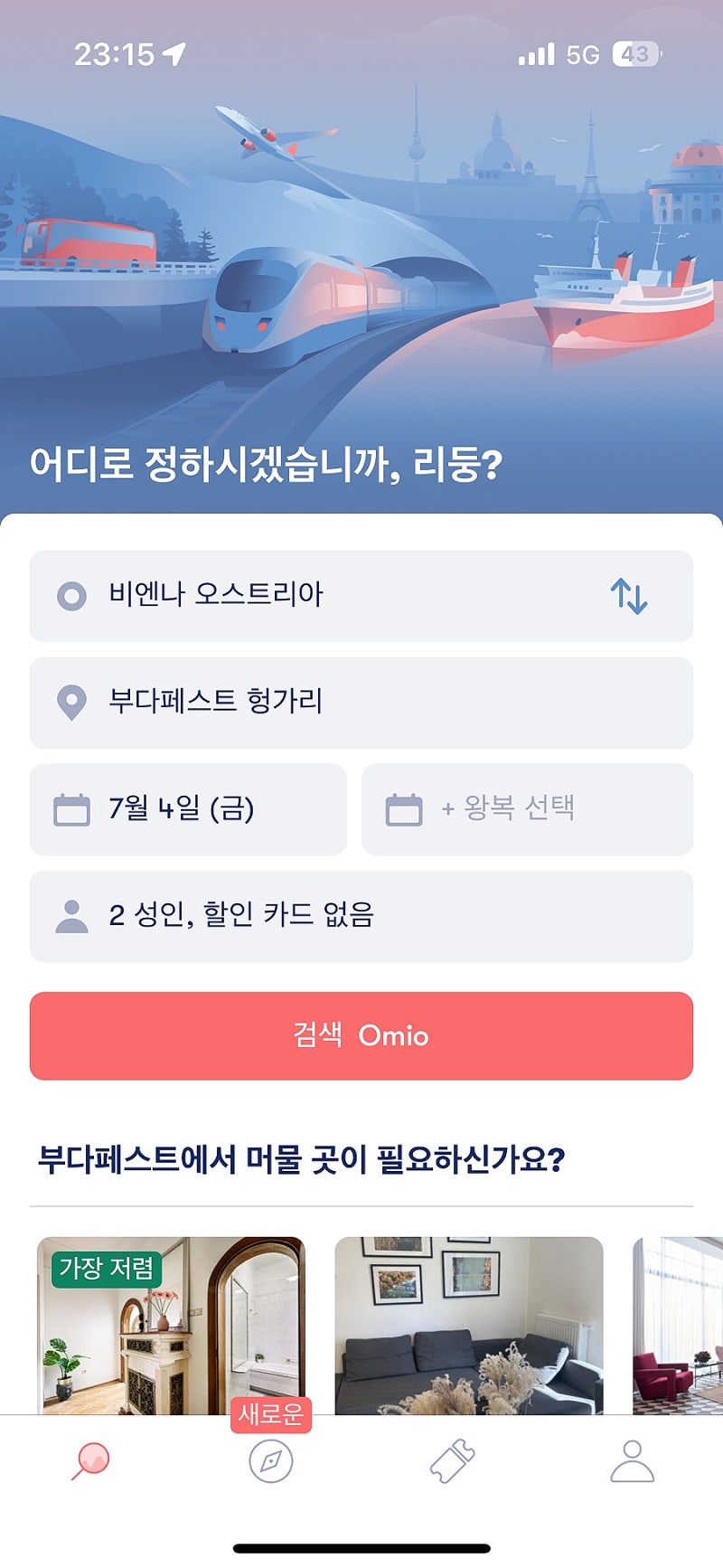This screenshot has height=1568, width=723.
Task: Open the '+ 왕복 선택' return date selector
Action: coord(527,809)
